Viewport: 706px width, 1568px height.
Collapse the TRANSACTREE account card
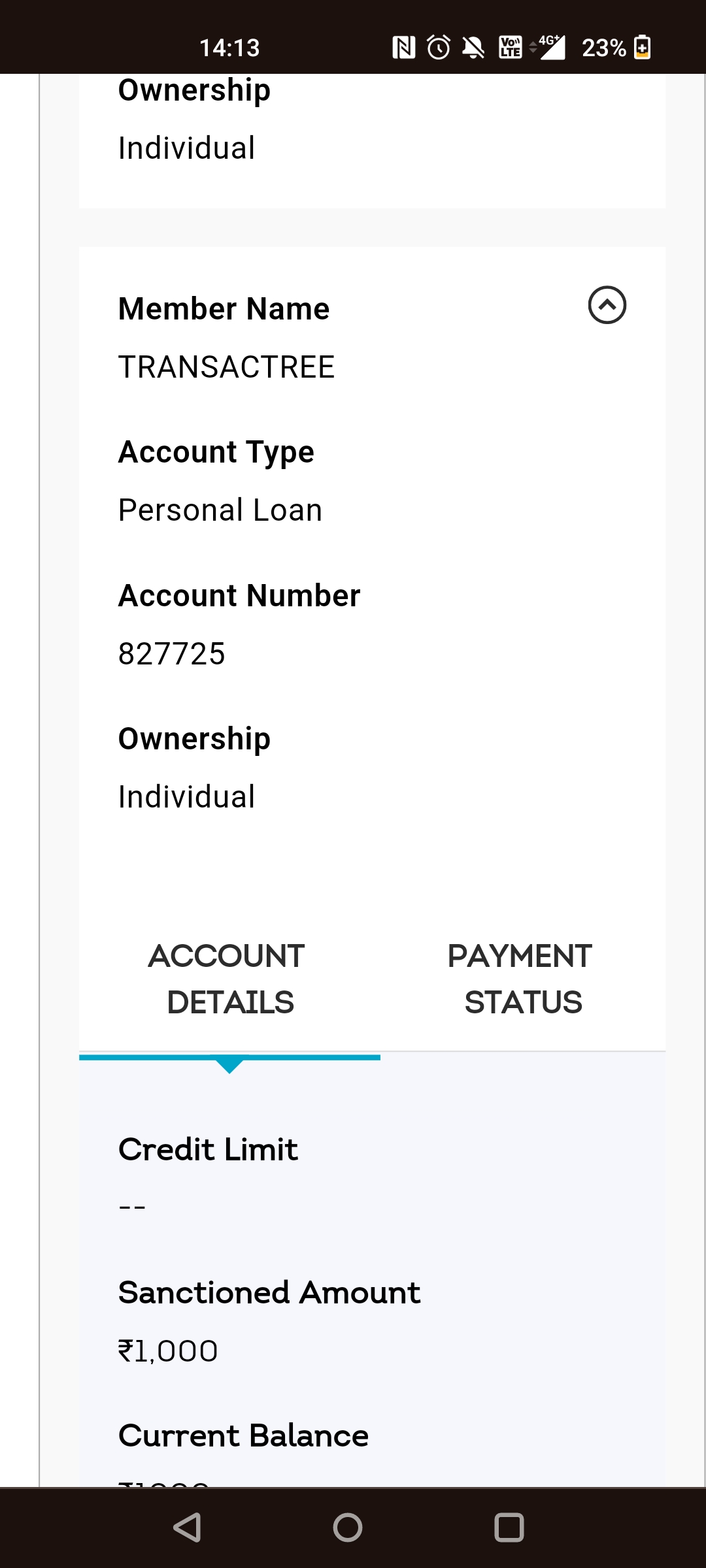(607, 305)
